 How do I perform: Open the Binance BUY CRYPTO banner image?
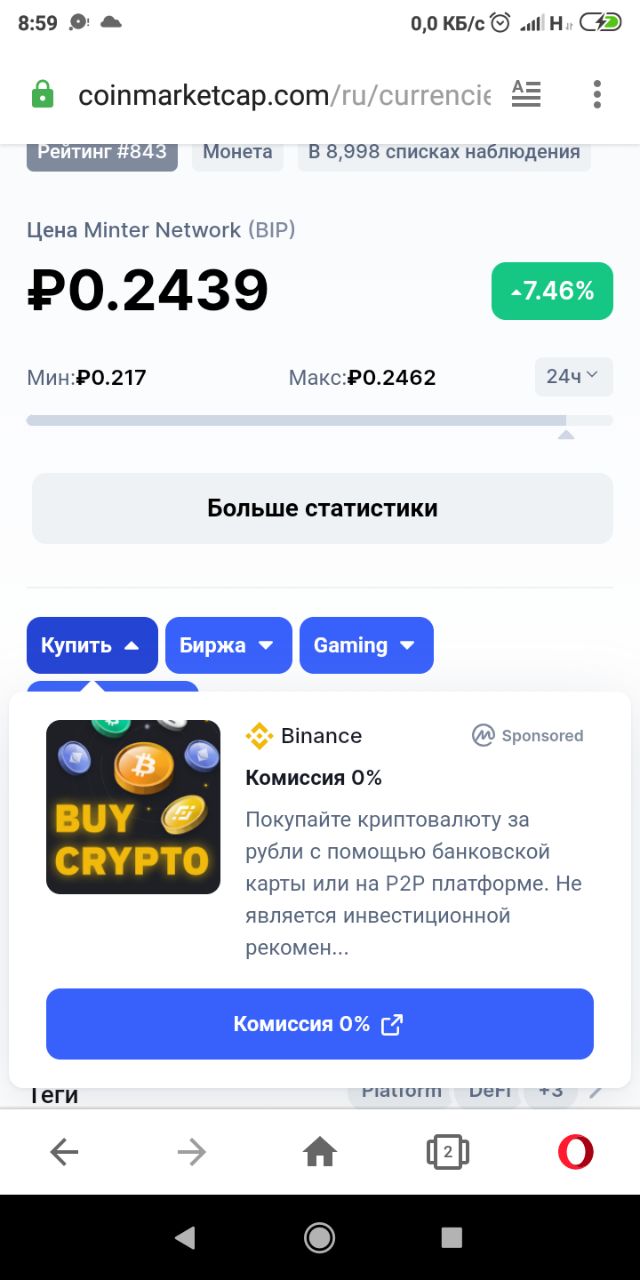pyautogui.click(x=133, y=807)
